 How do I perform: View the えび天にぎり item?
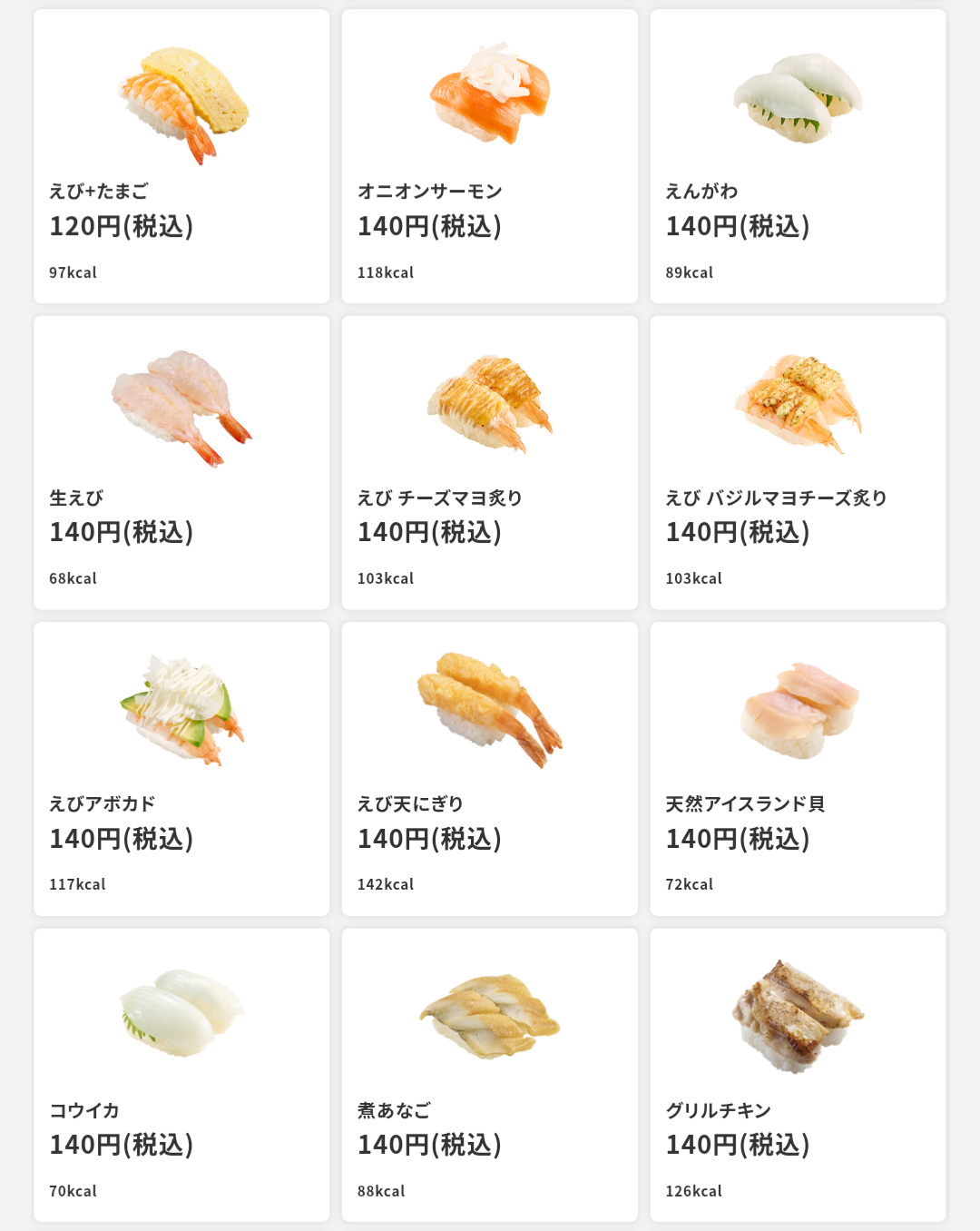coord(489,768)
